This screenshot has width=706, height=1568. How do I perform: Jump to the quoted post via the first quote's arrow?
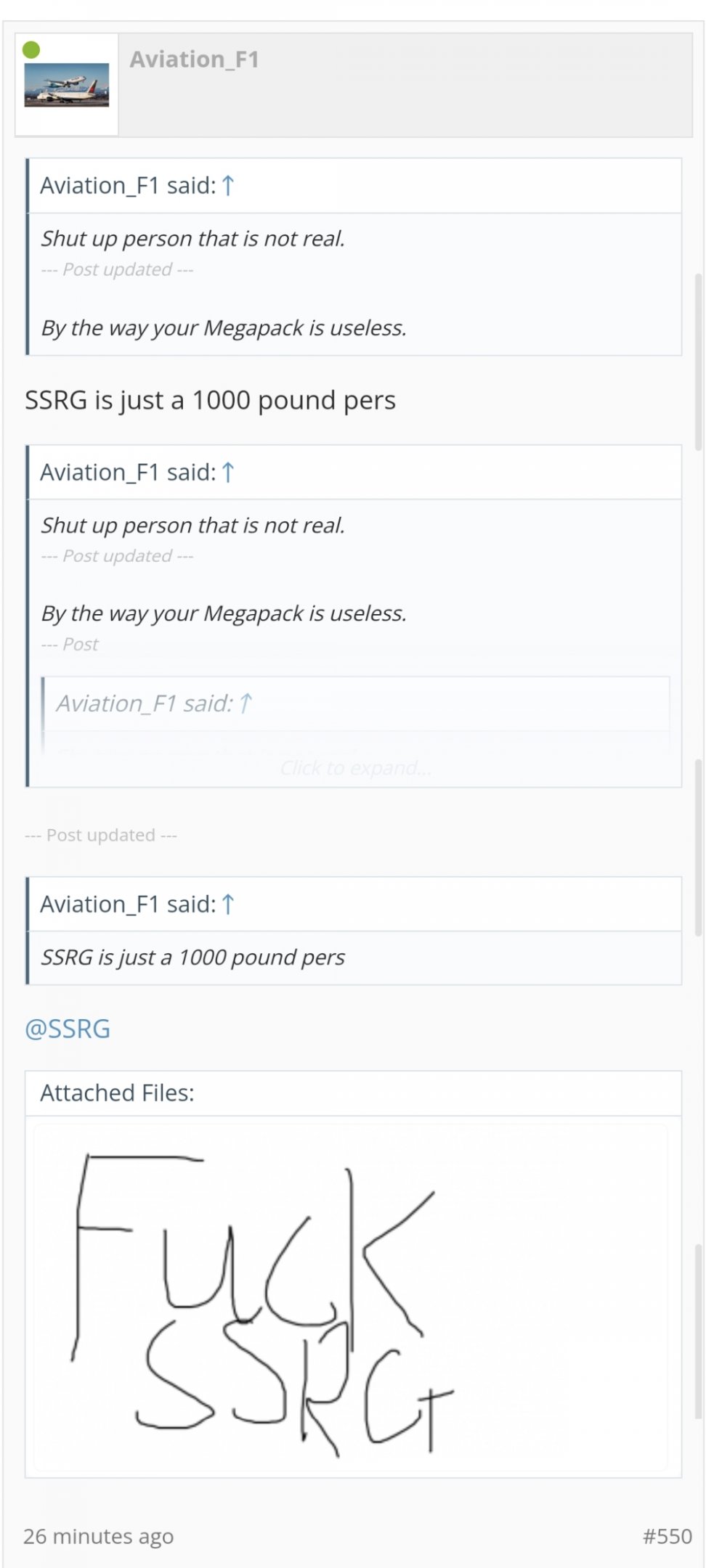tap(228, 186)
